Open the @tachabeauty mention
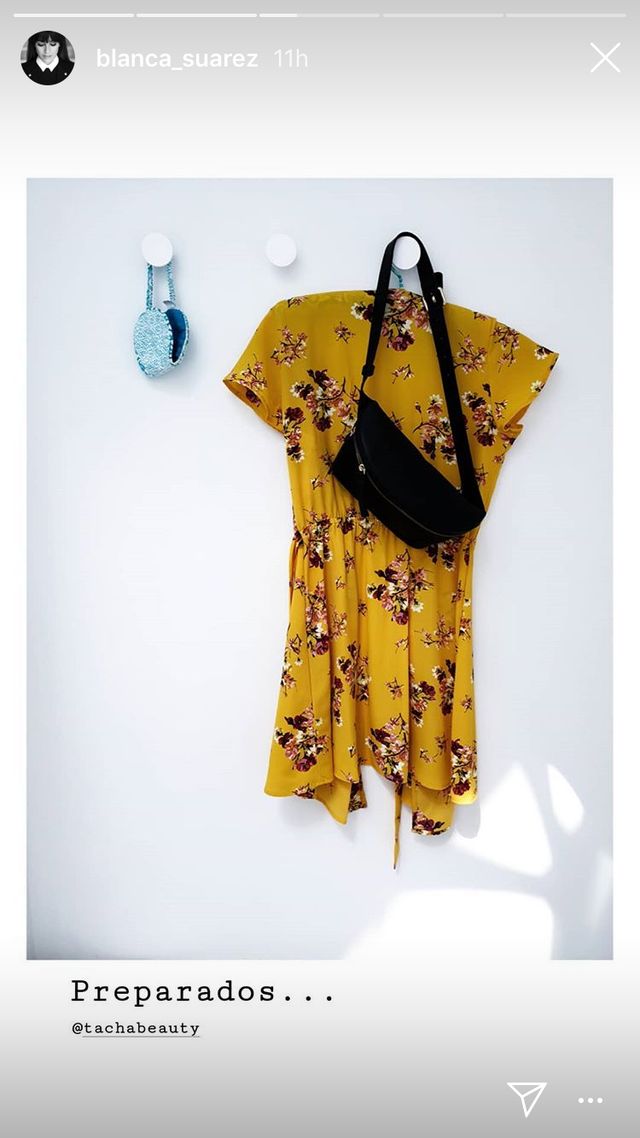This screenshot has width=640, height=1138. [136, 1028]
